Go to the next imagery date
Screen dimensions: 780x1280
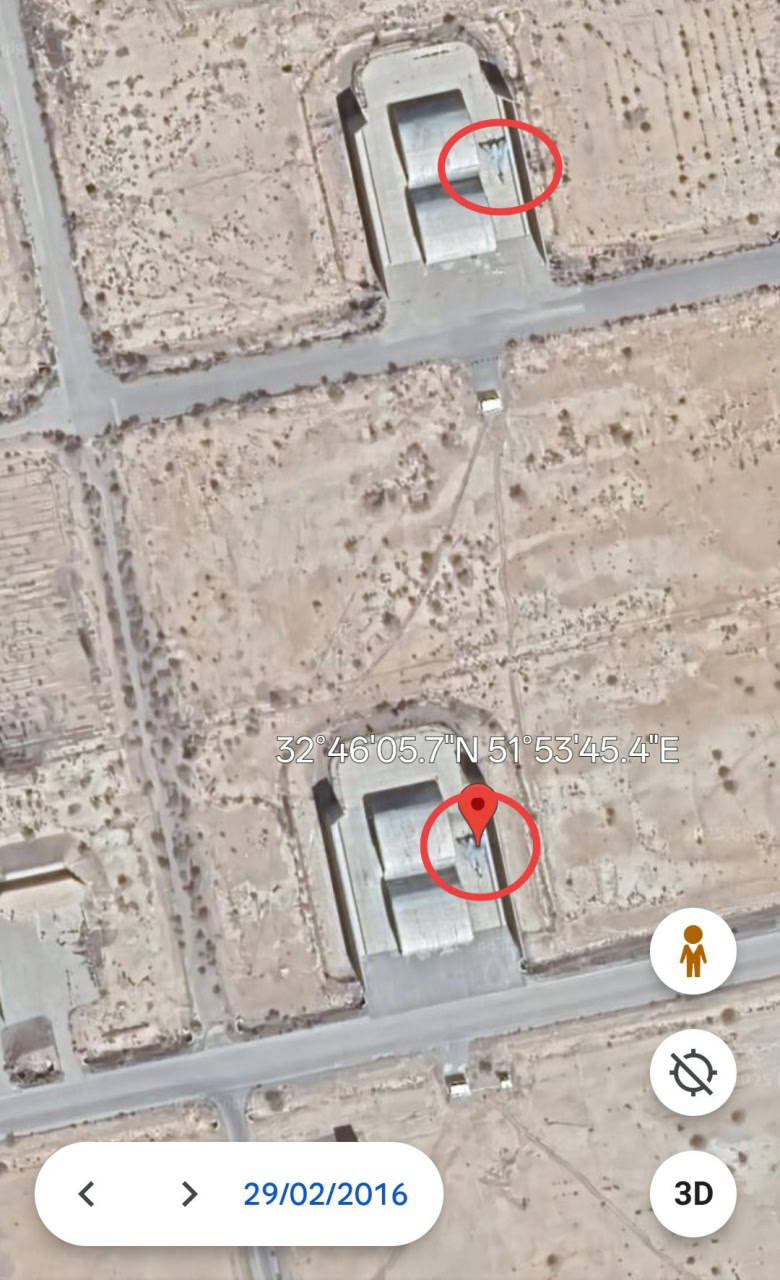(x=188, y=1194)
